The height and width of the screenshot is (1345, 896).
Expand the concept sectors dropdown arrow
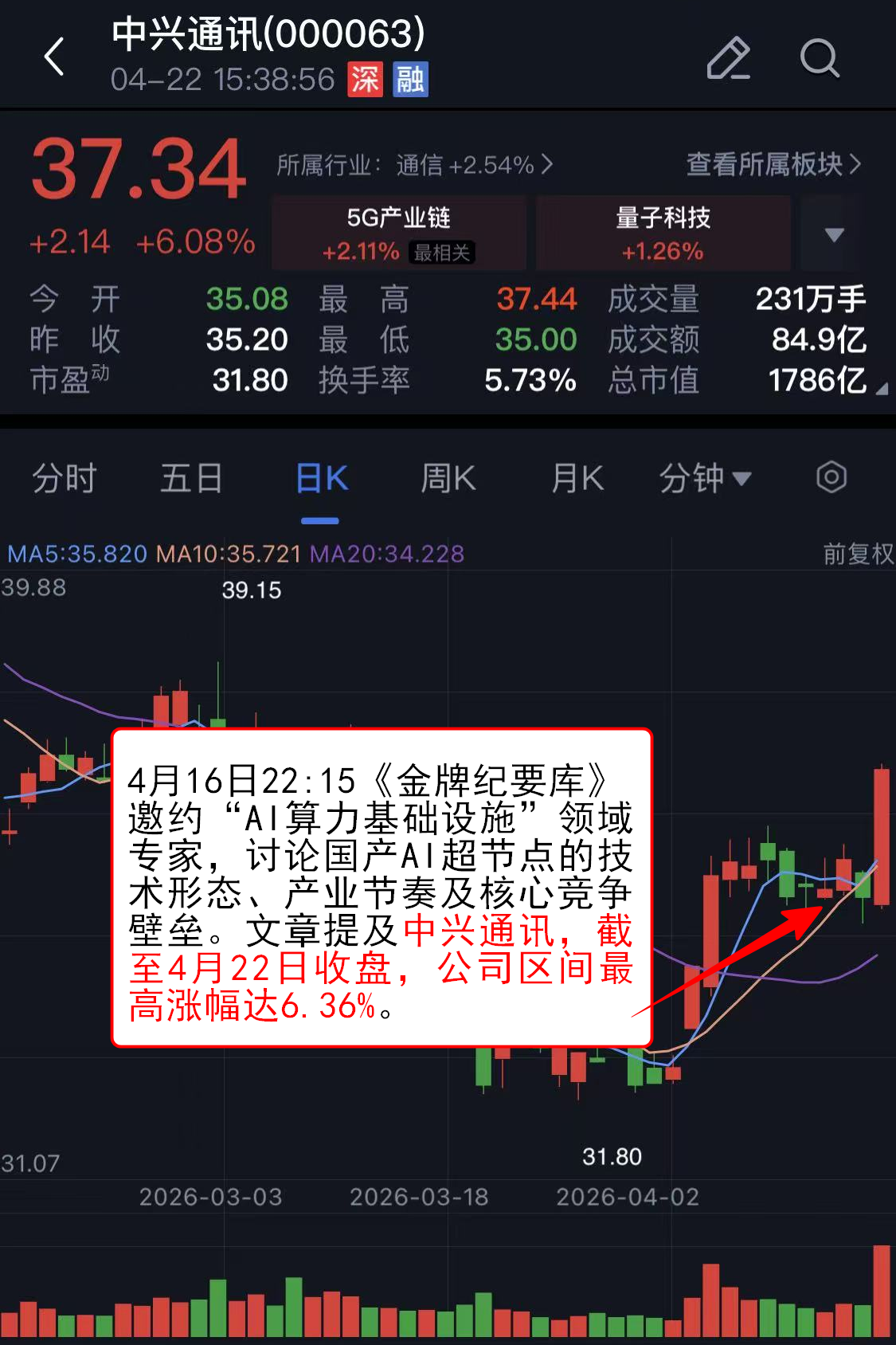(834, 234)
